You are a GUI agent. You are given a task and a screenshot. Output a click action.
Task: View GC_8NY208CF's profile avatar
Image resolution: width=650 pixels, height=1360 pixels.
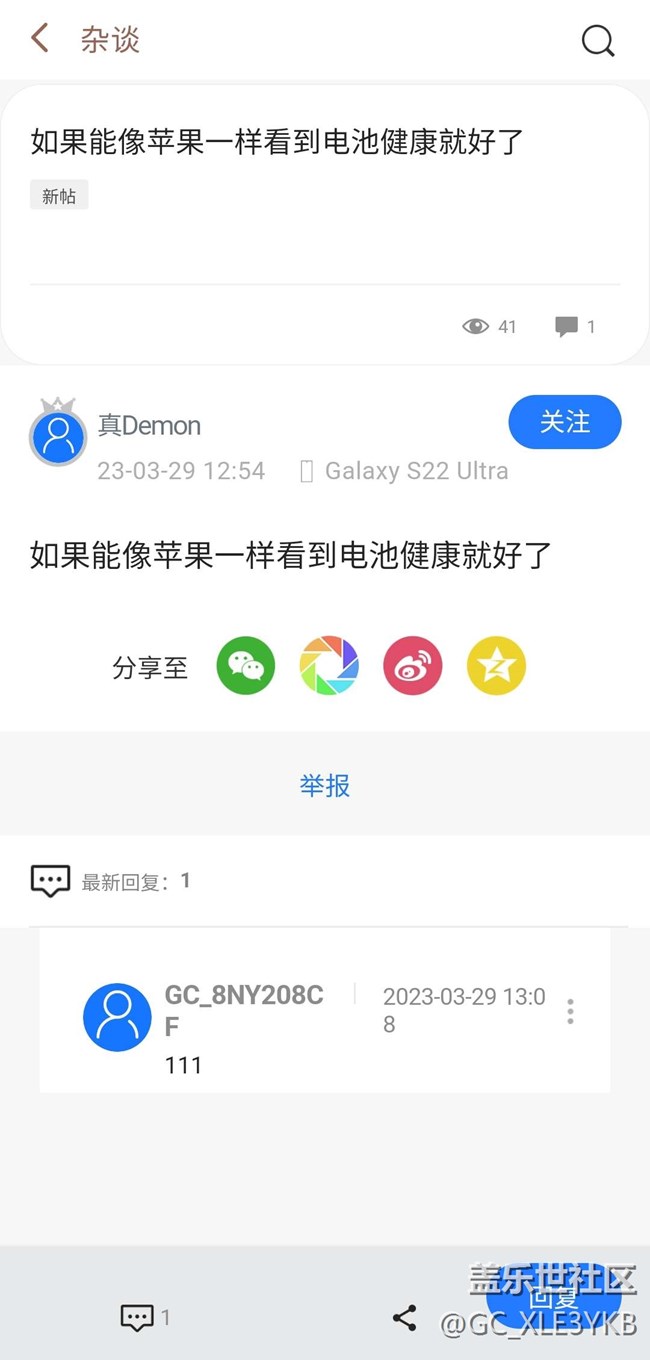[x=117, y=1016]
